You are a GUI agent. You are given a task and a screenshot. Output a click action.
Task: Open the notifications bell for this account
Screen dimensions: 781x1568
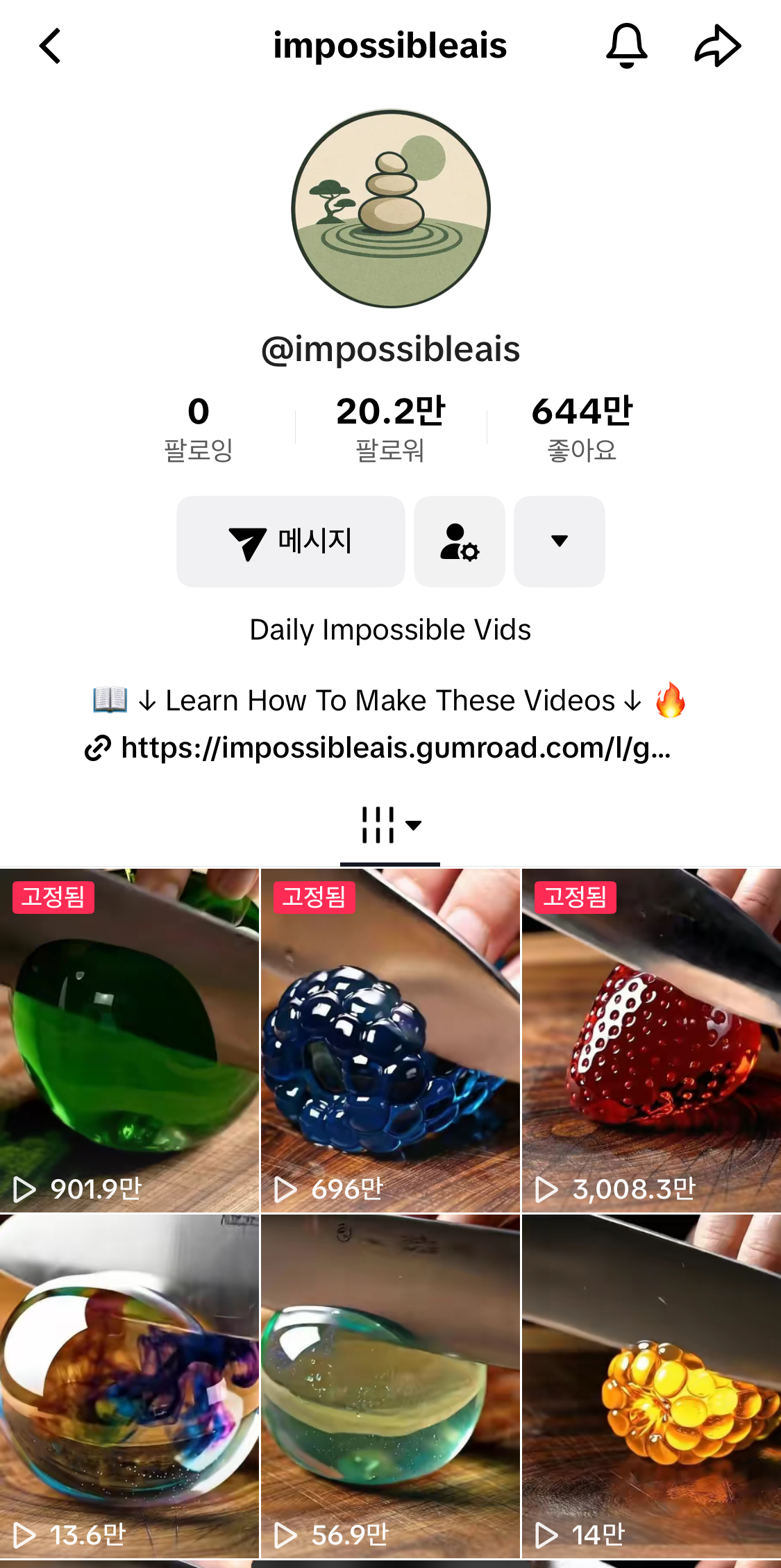[x=626, y=46]
